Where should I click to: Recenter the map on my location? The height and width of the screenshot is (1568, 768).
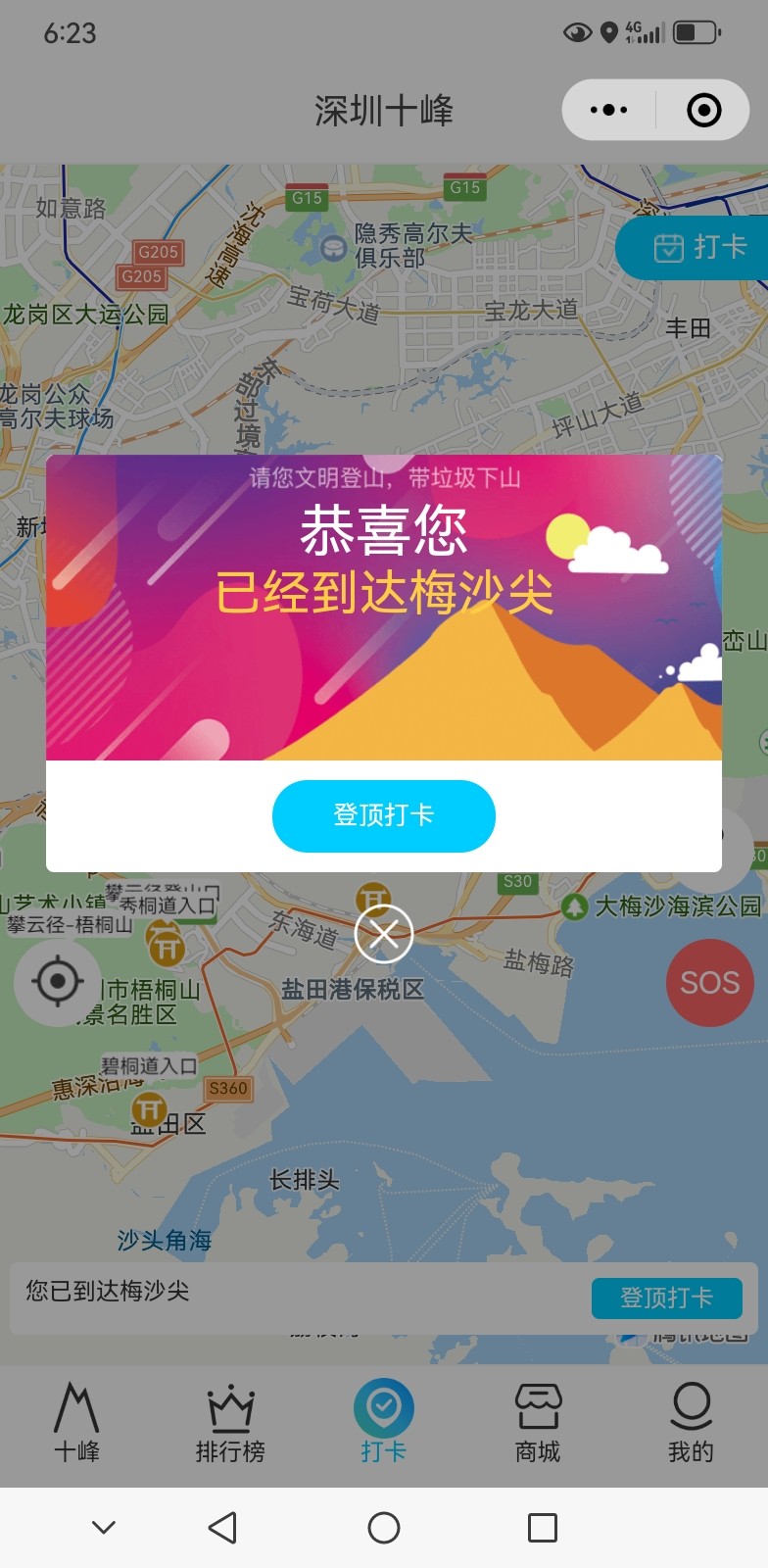pyautogui.click(x=57, y=982)
